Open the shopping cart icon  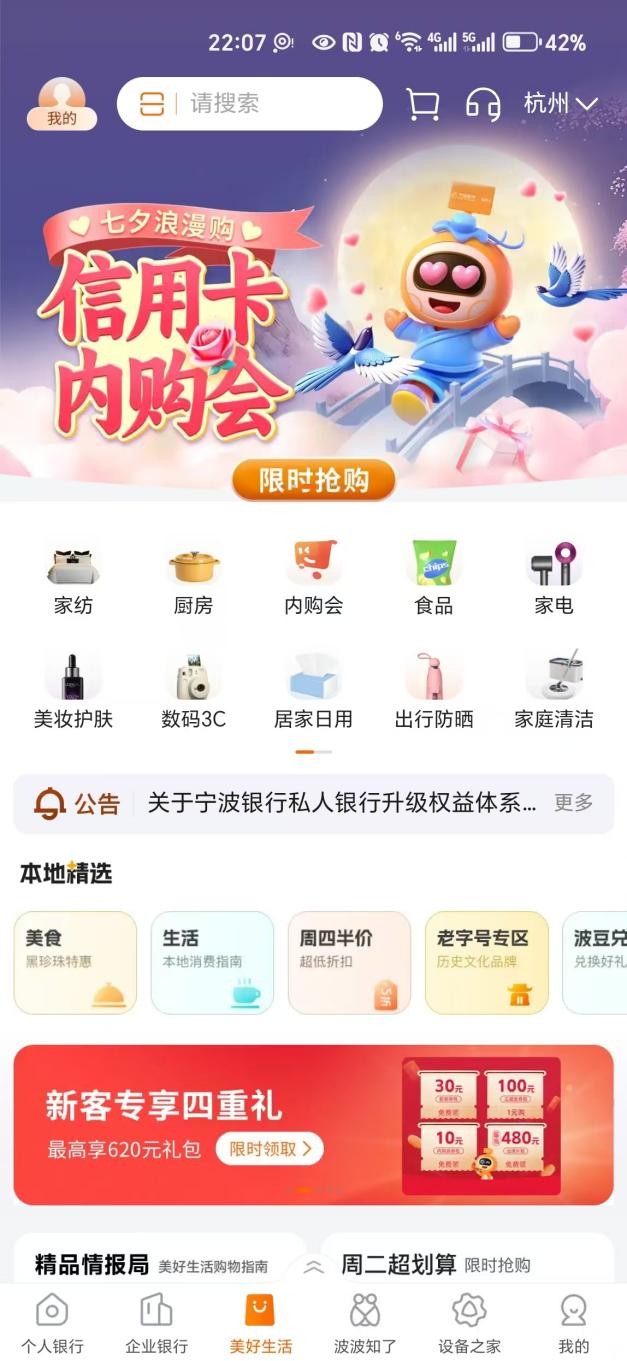[x=423, y=104]
